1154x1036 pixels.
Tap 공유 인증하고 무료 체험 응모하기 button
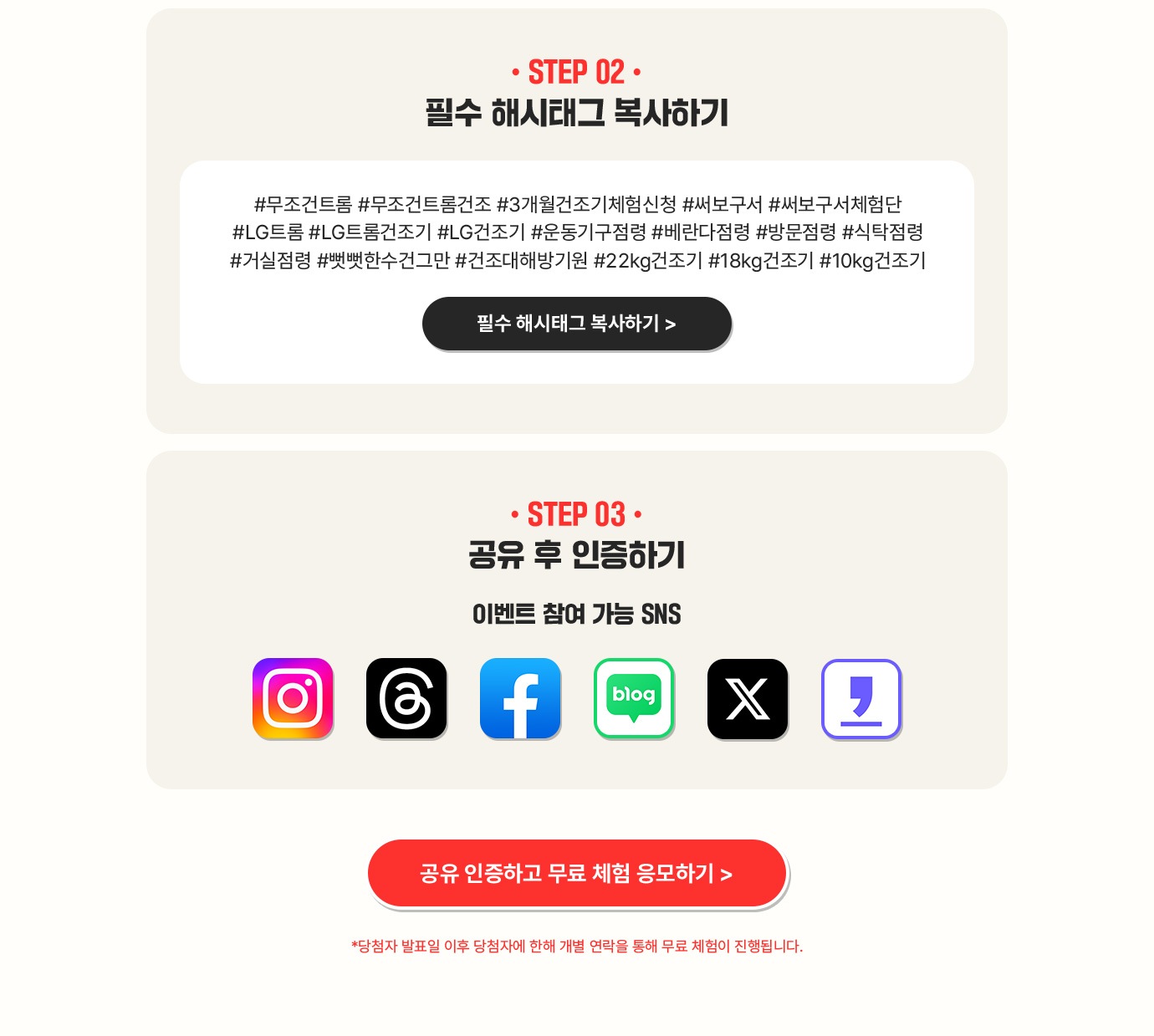pyautogui.click(x=576, y=874)
